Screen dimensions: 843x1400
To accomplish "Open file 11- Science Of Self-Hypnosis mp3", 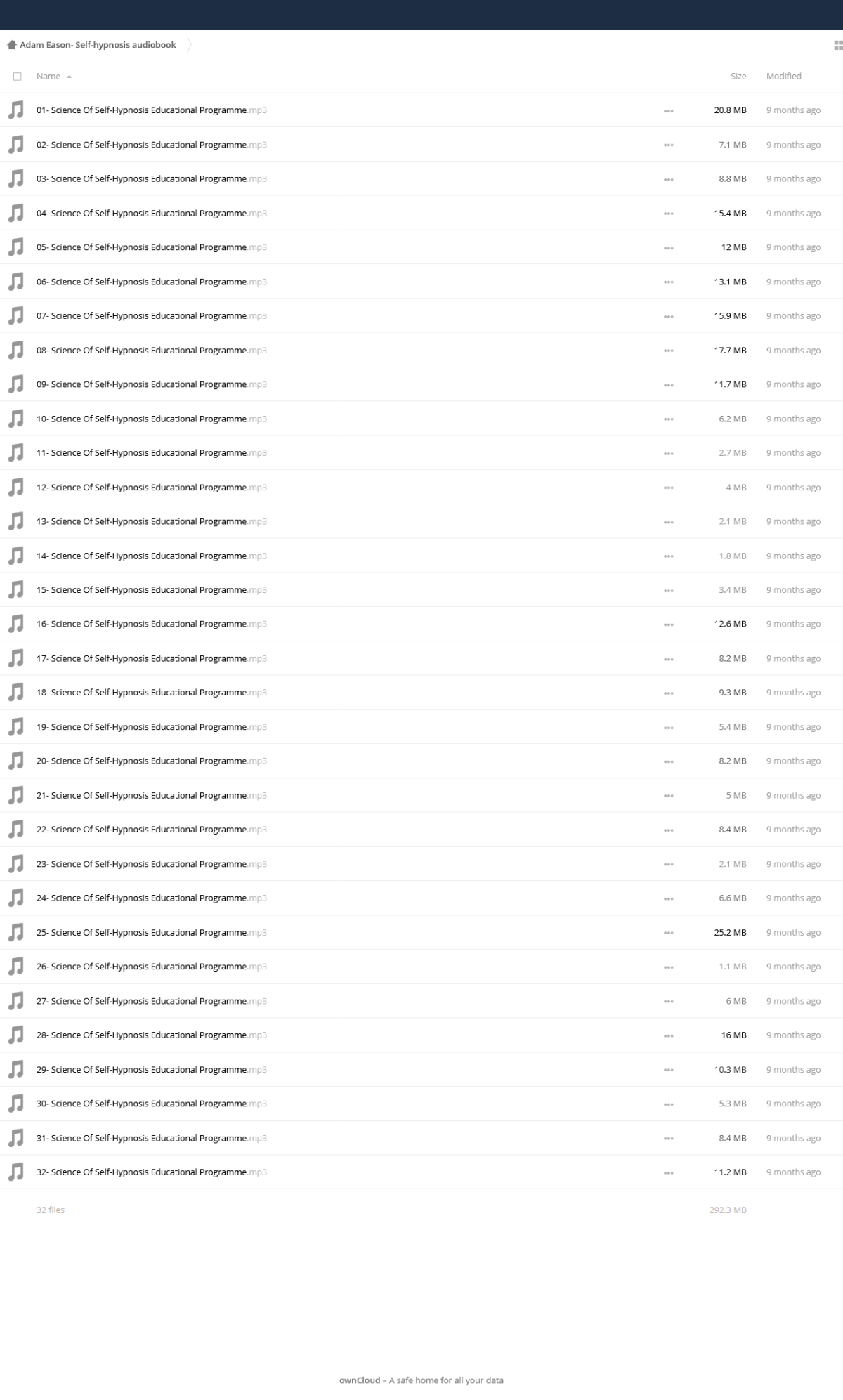I will (152, 453).
